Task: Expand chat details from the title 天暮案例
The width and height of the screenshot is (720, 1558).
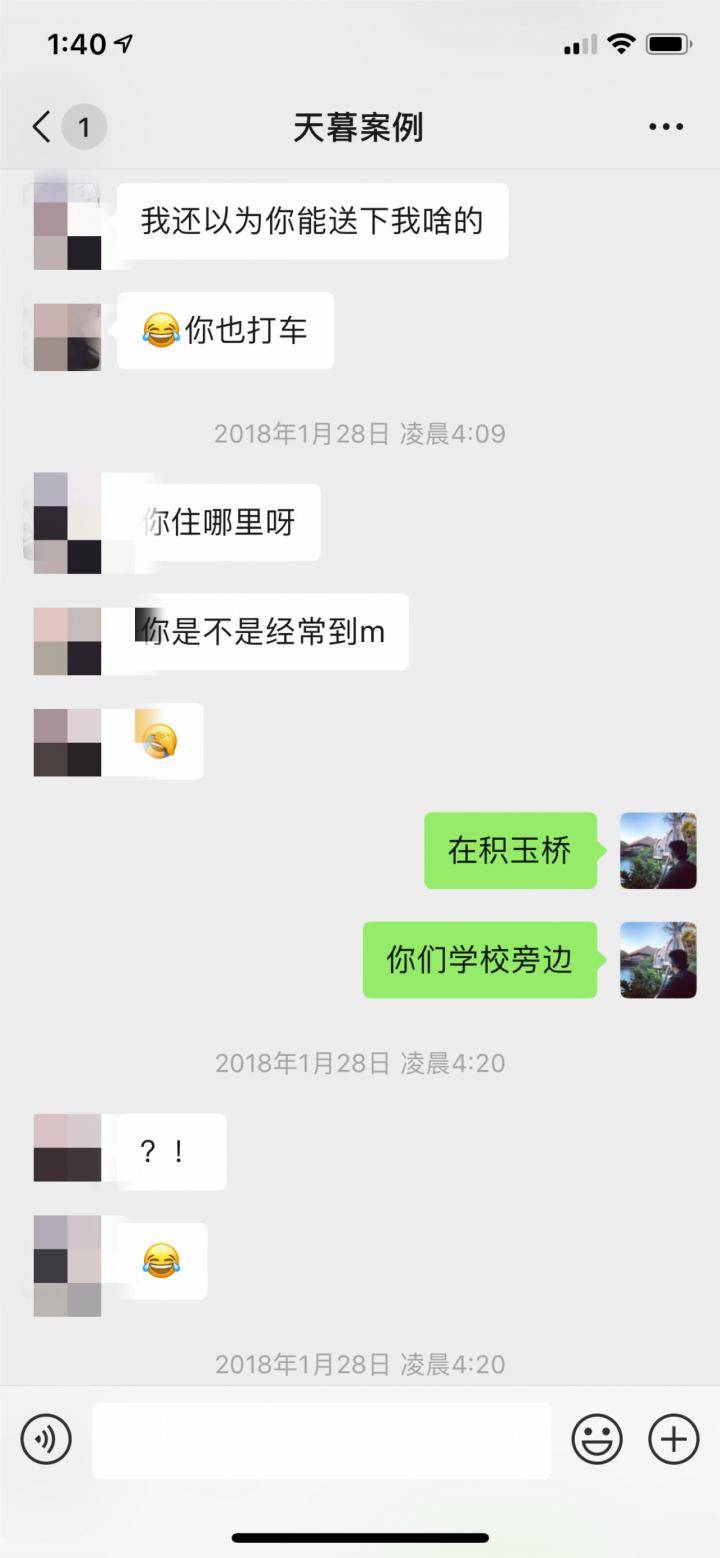Action: coord(360,127)
